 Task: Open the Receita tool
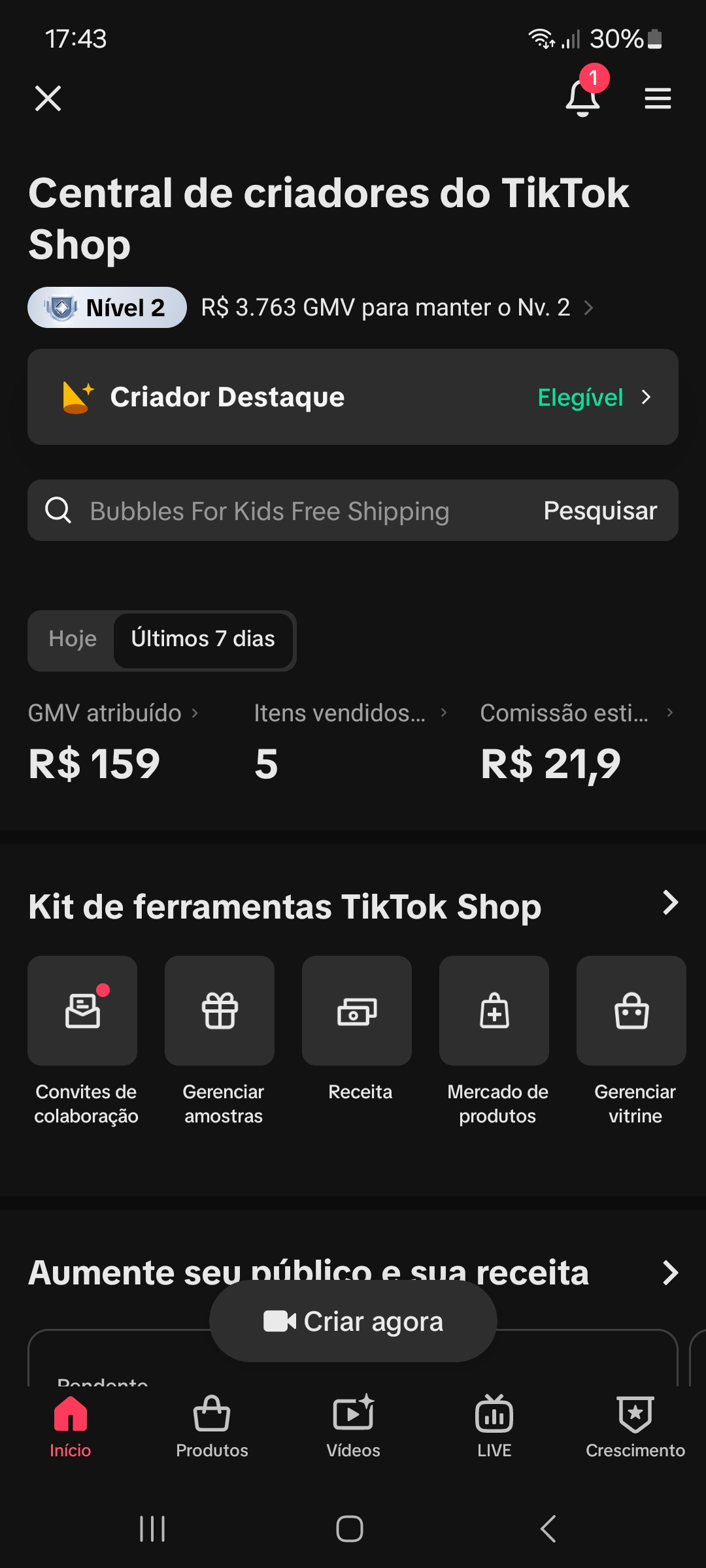pos(357,1011)
